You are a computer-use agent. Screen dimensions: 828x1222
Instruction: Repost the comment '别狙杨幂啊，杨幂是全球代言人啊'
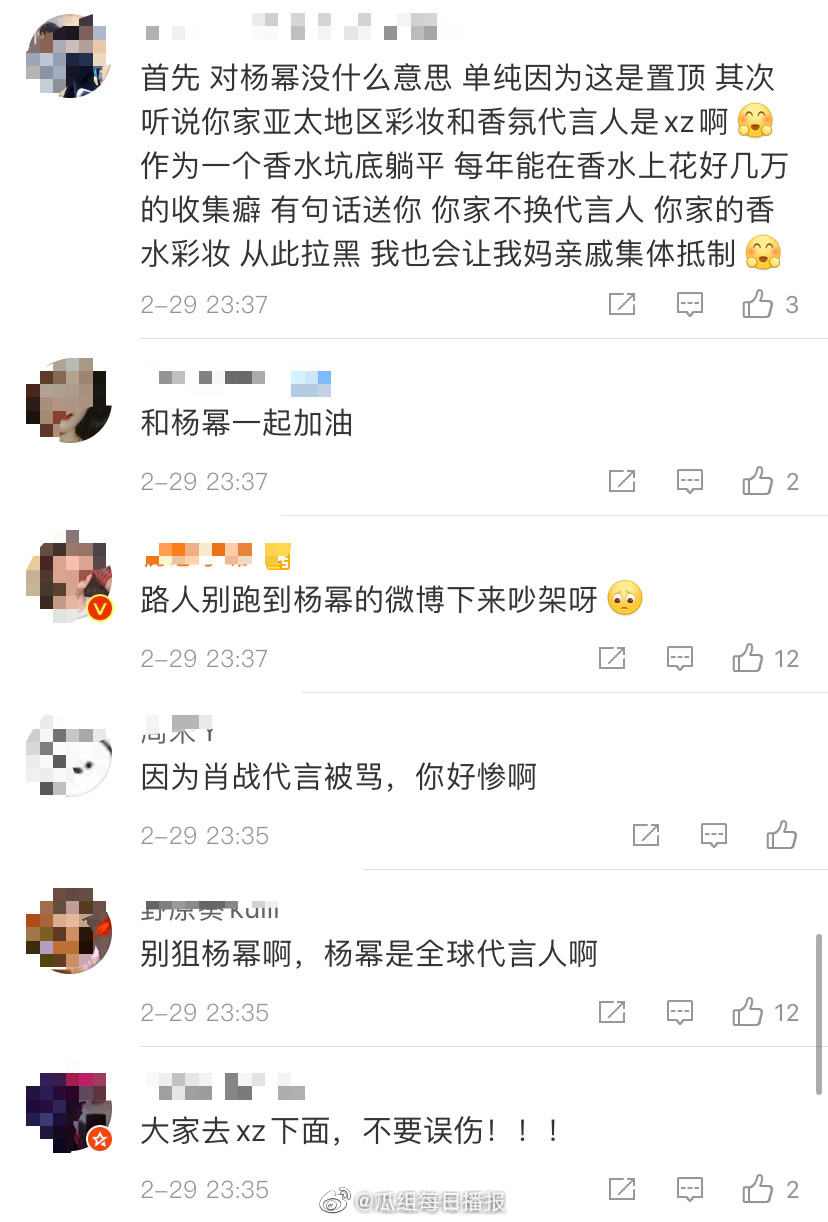click(612, 1012)
